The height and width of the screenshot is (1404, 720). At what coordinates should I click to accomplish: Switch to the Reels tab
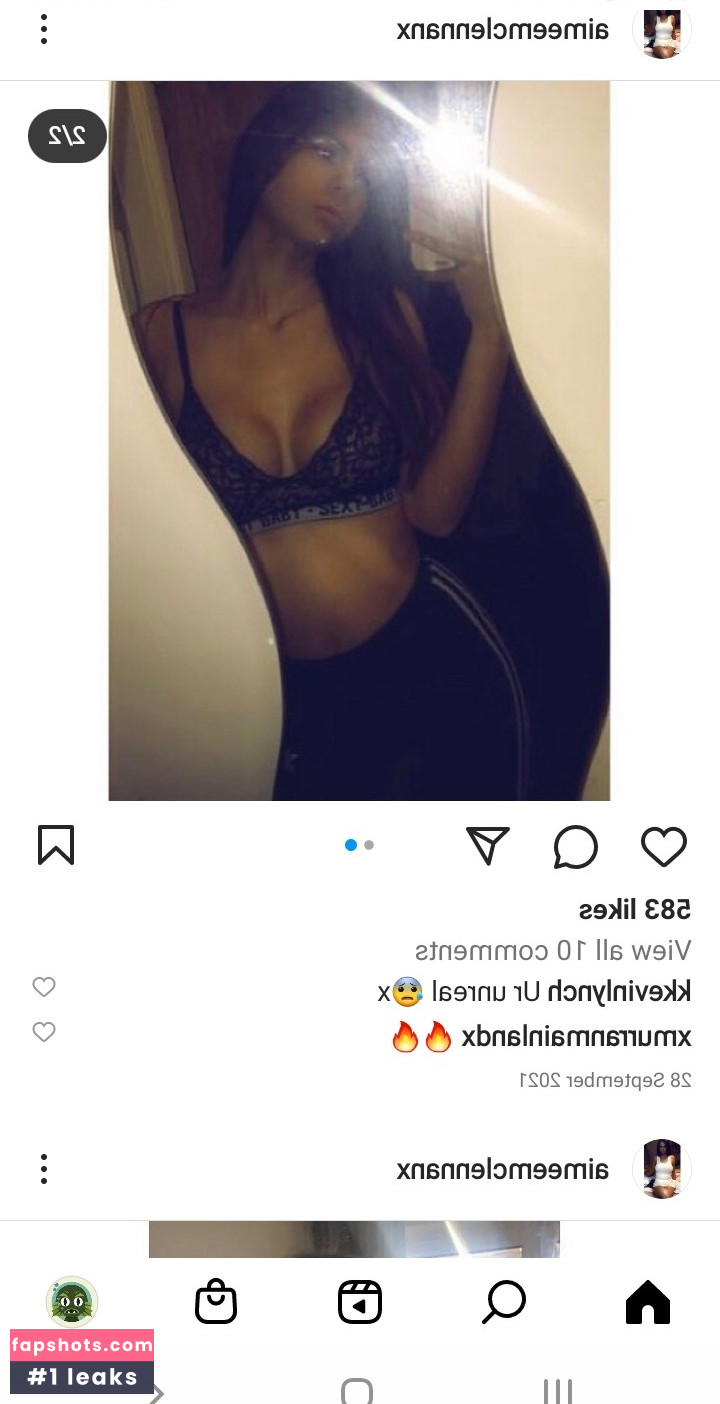coord(360,1302)
